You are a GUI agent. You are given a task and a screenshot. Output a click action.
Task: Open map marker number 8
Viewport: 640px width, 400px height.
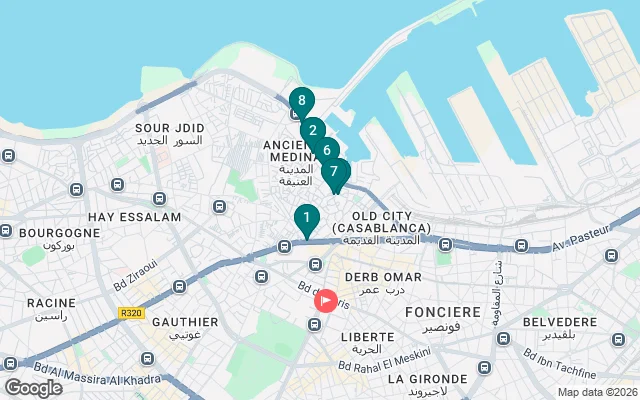tap(301, 101)
